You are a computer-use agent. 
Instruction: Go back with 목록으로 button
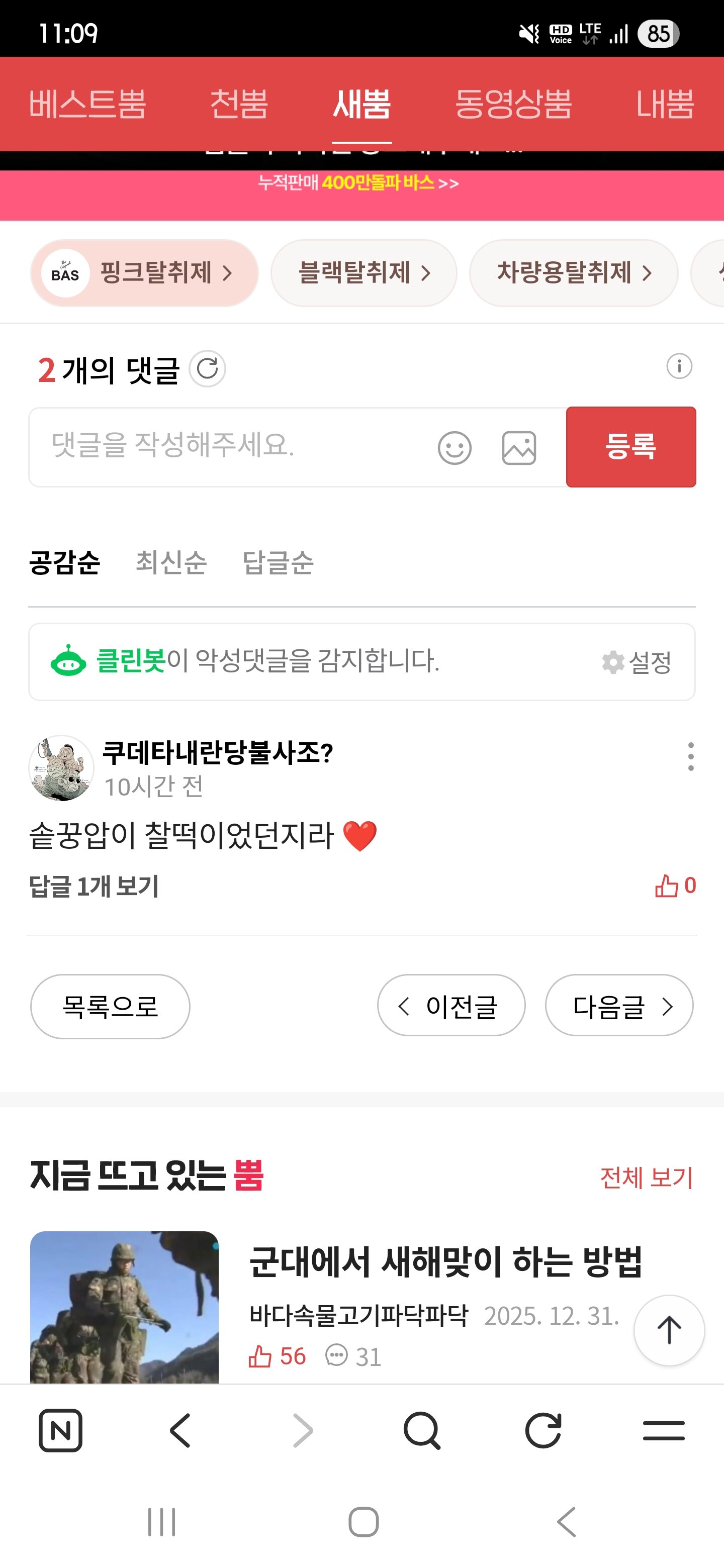coord(110,1006)
